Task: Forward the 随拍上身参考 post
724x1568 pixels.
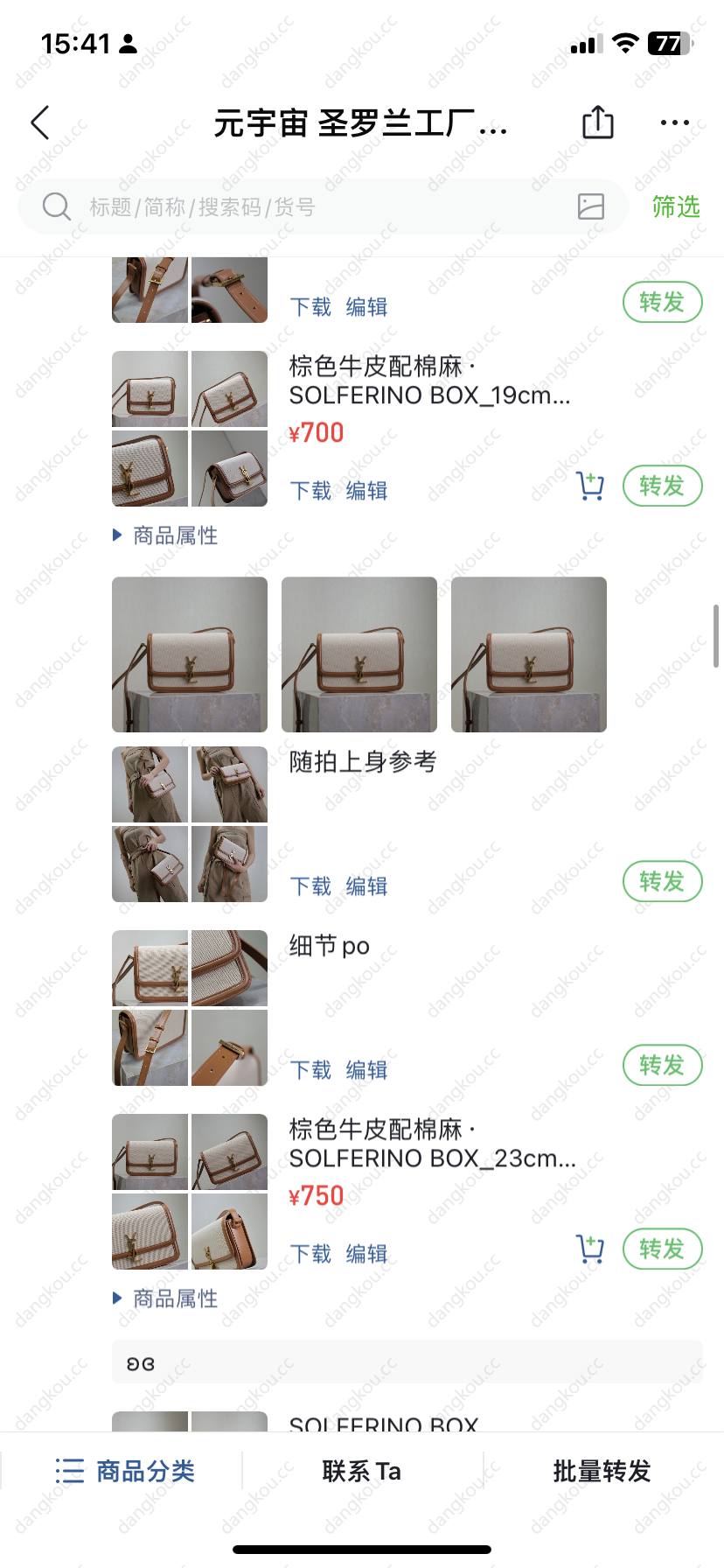Action: tap(662, 881)
